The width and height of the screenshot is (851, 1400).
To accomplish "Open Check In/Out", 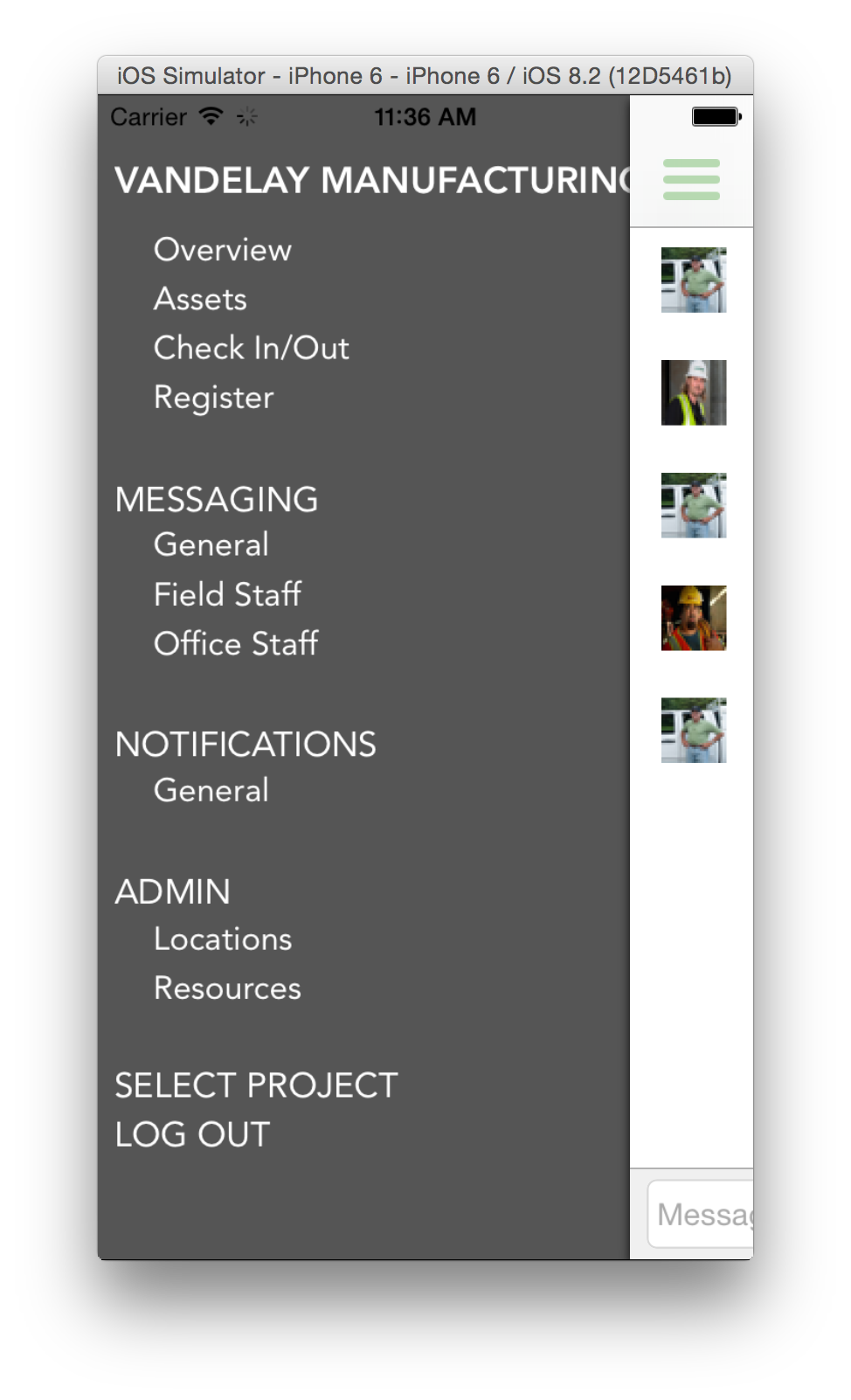I will click(251, 348).
